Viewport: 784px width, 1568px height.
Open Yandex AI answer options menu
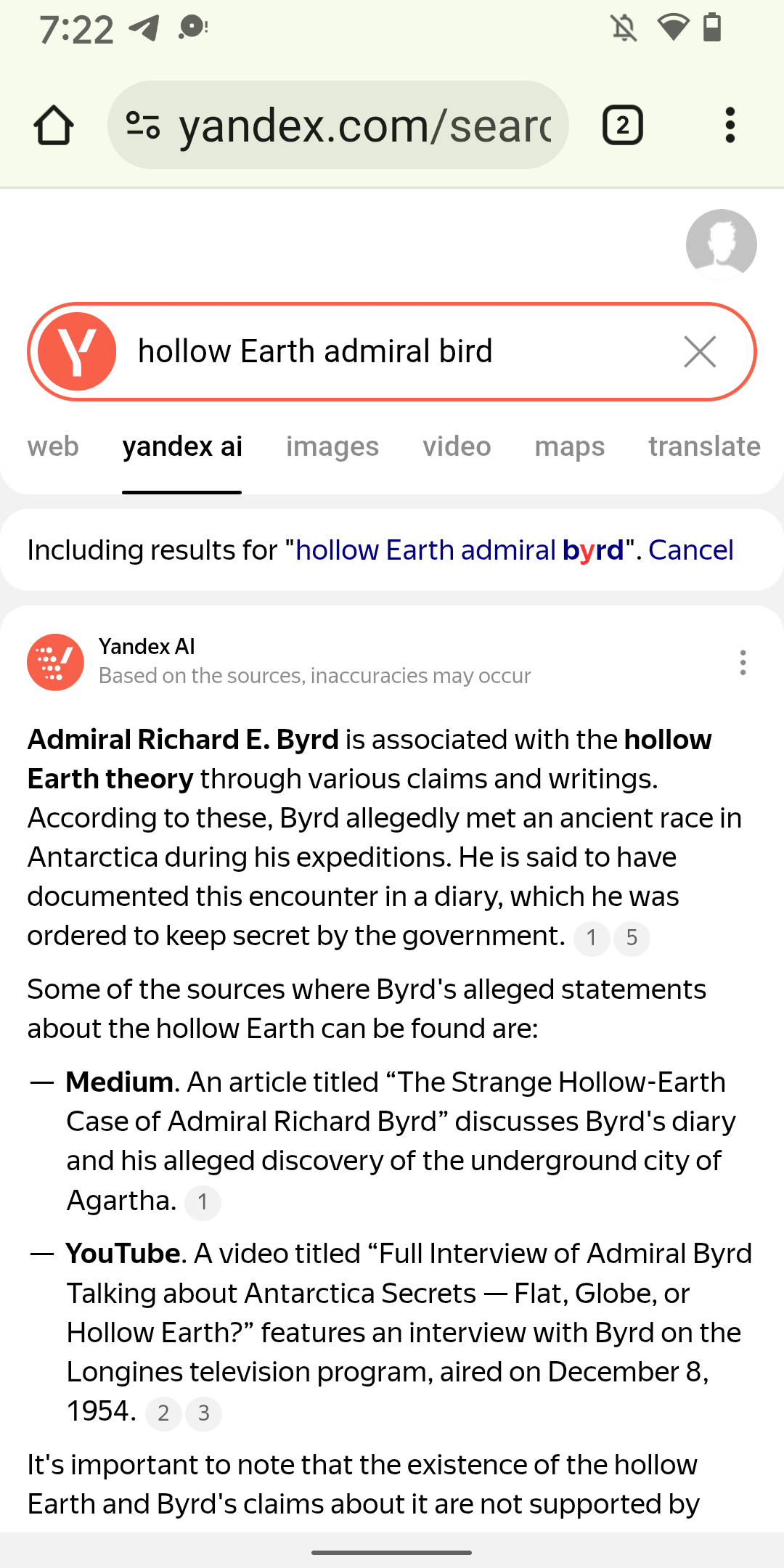[743, 662]
